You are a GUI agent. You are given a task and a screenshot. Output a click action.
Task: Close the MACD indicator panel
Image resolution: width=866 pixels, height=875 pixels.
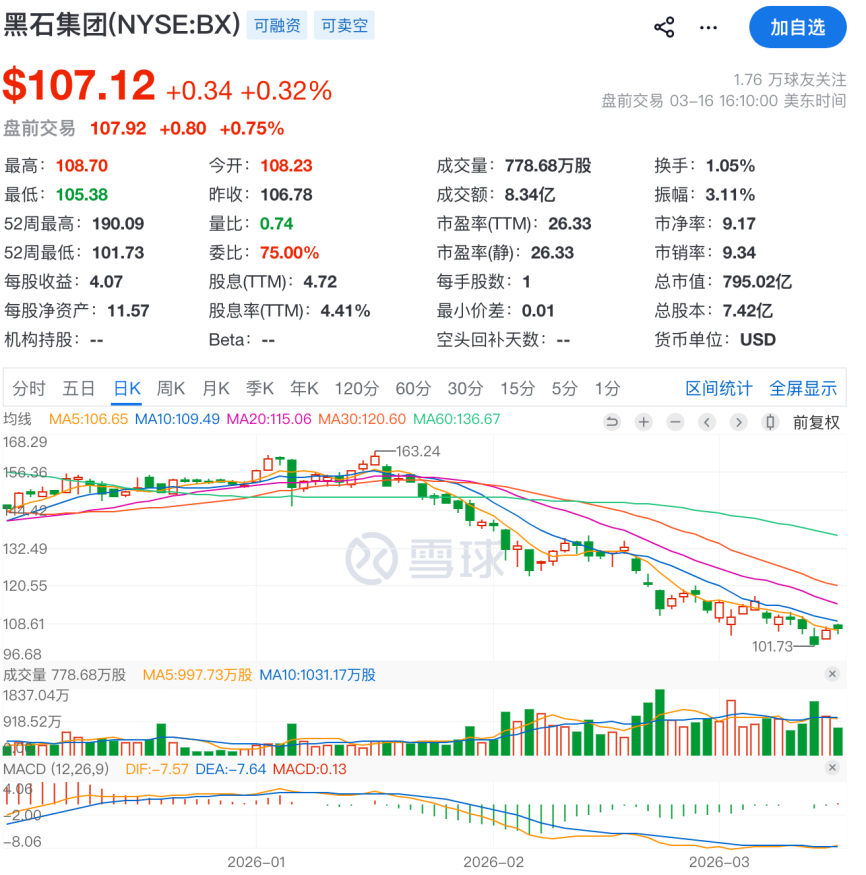click(x=832, y=768)
